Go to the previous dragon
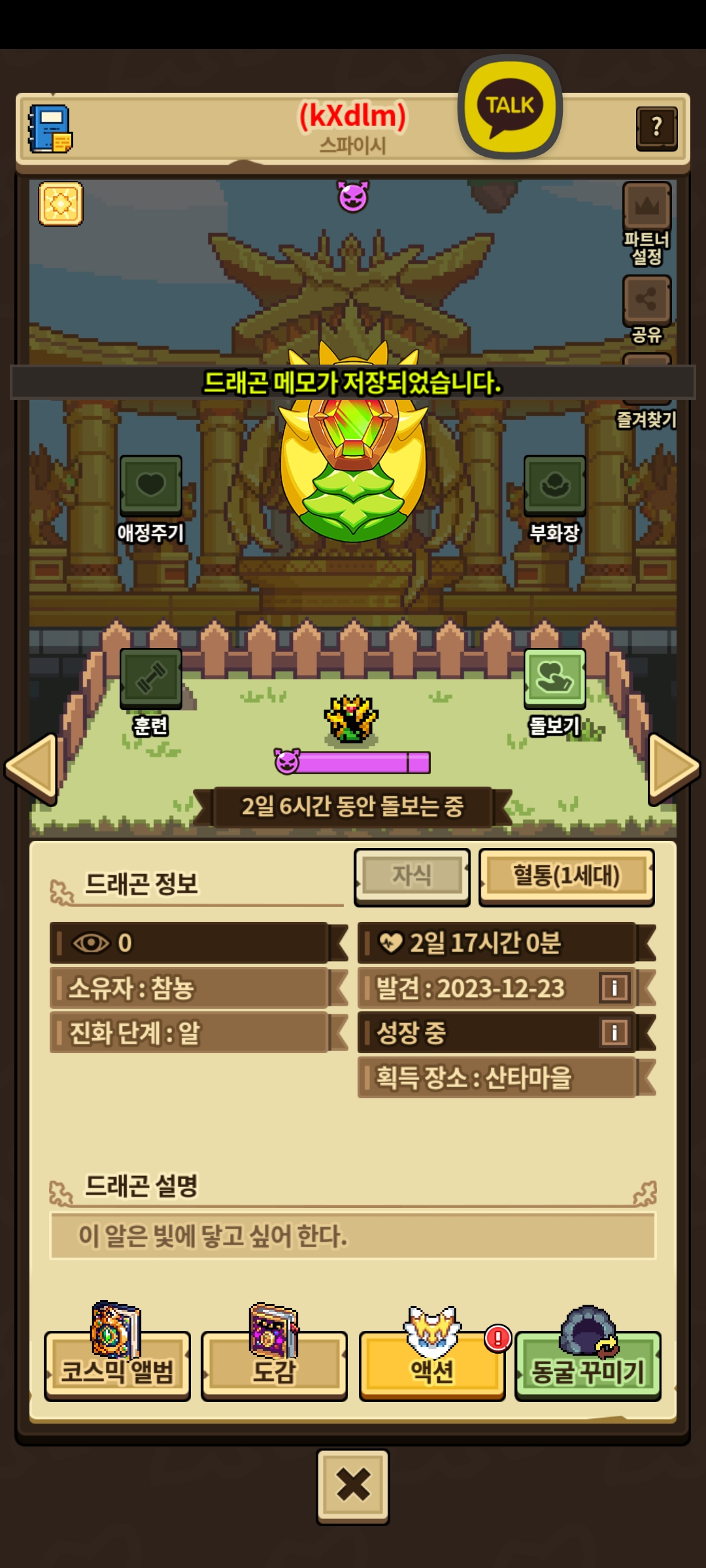The width and height of the screenshot is (706, 1568). (31, 768)
